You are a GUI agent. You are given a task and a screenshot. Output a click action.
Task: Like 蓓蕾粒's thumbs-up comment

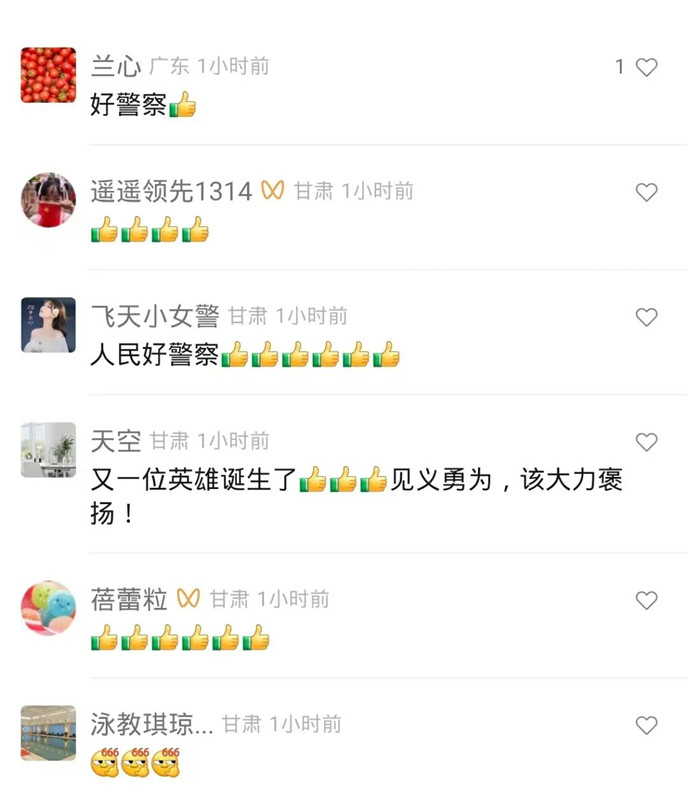[x=647, y=600]
